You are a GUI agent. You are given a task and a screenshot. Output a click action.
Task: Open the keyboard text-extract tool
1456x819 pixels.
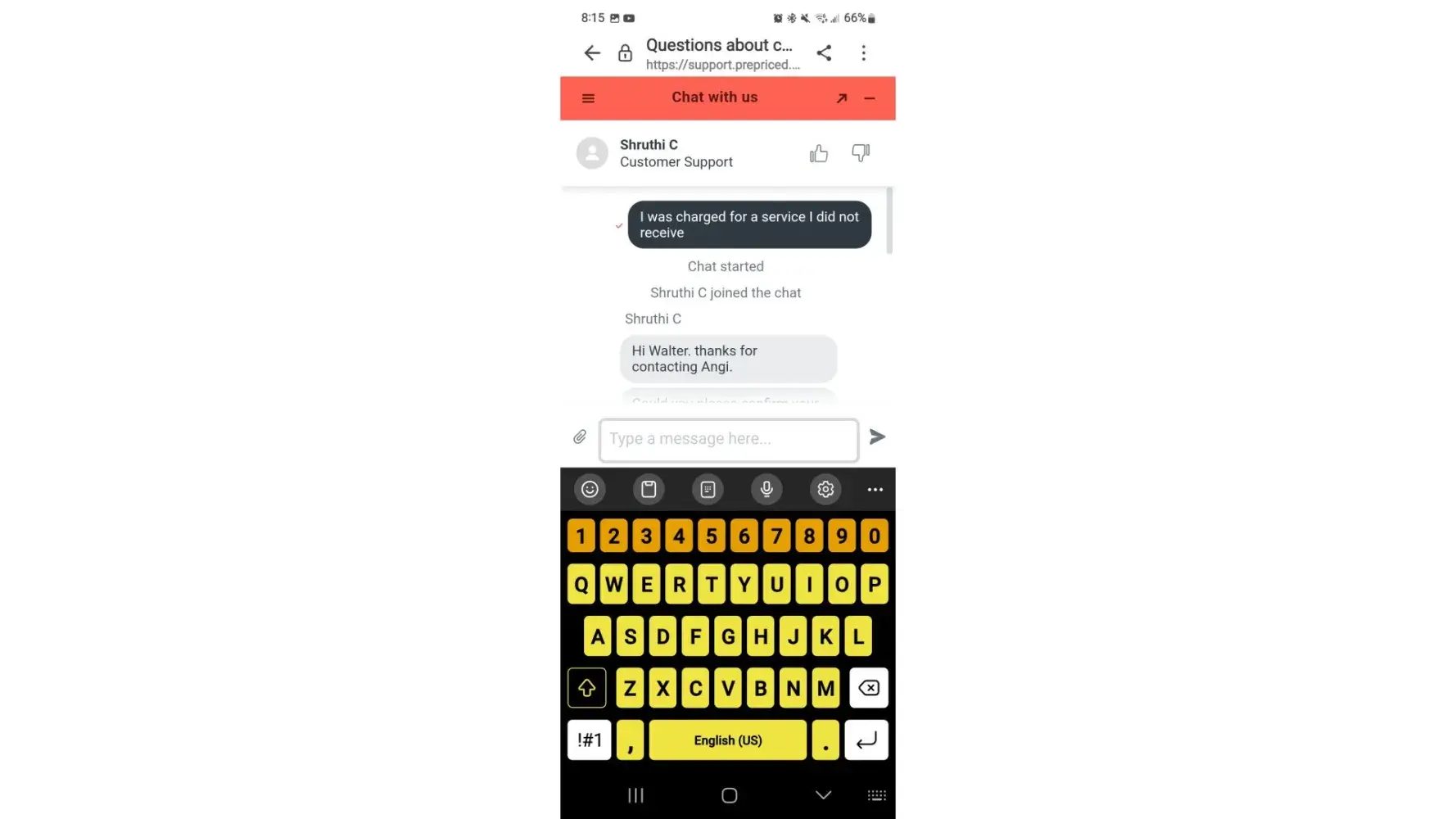pyautogui.click(x=708, y=489)
